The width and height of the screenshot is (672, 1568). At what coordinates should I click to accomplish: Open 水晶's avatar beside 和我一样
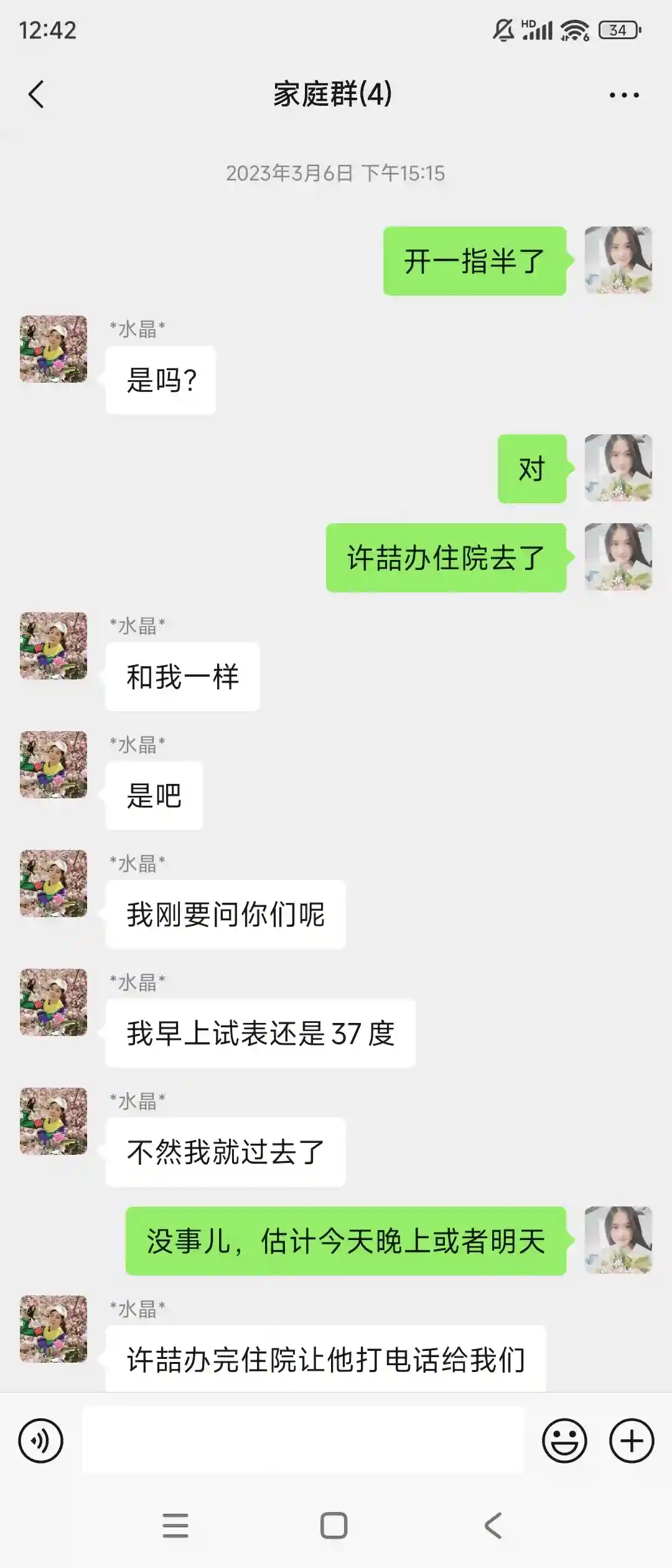tap(54, 646)
